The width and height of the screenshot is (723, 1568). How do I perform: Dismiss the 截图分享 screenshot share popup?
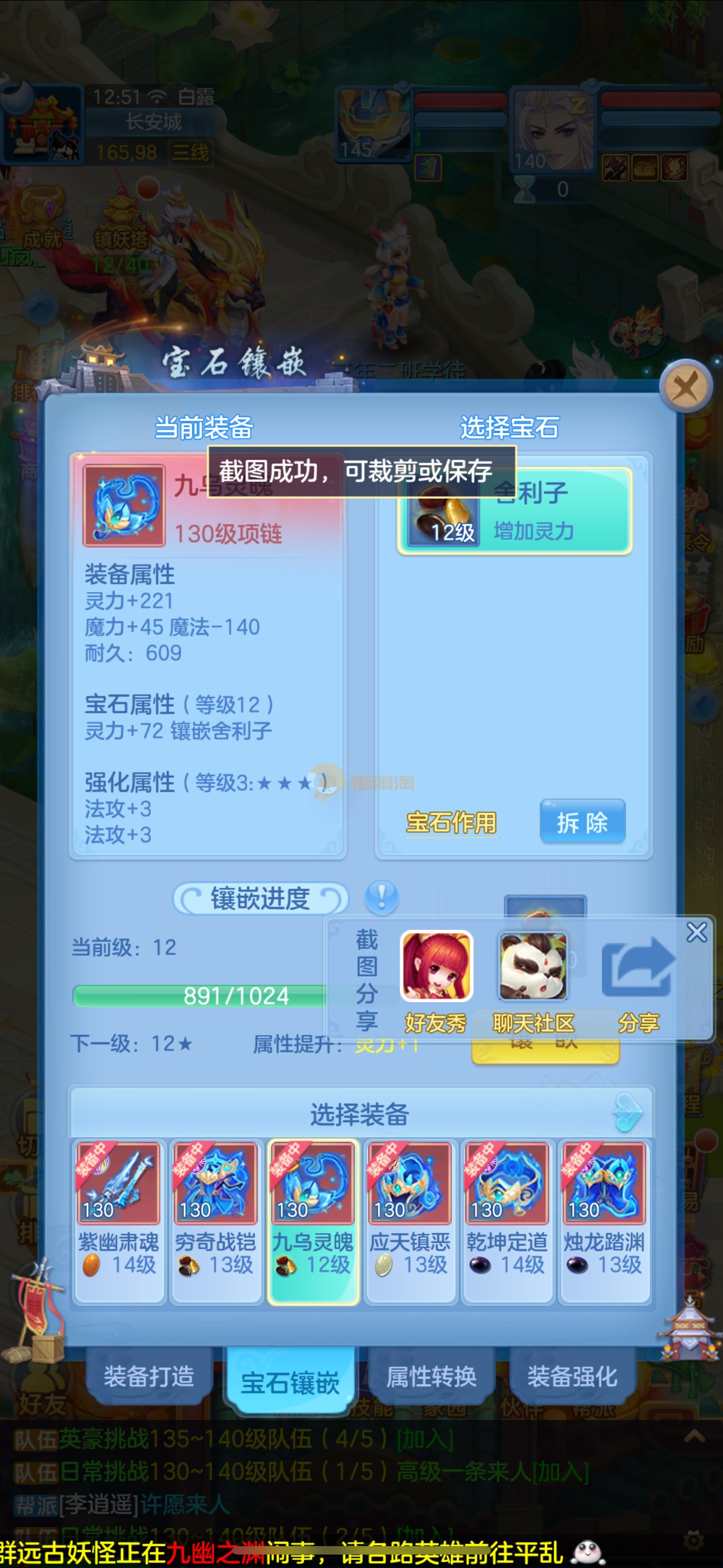click(696, 932)
